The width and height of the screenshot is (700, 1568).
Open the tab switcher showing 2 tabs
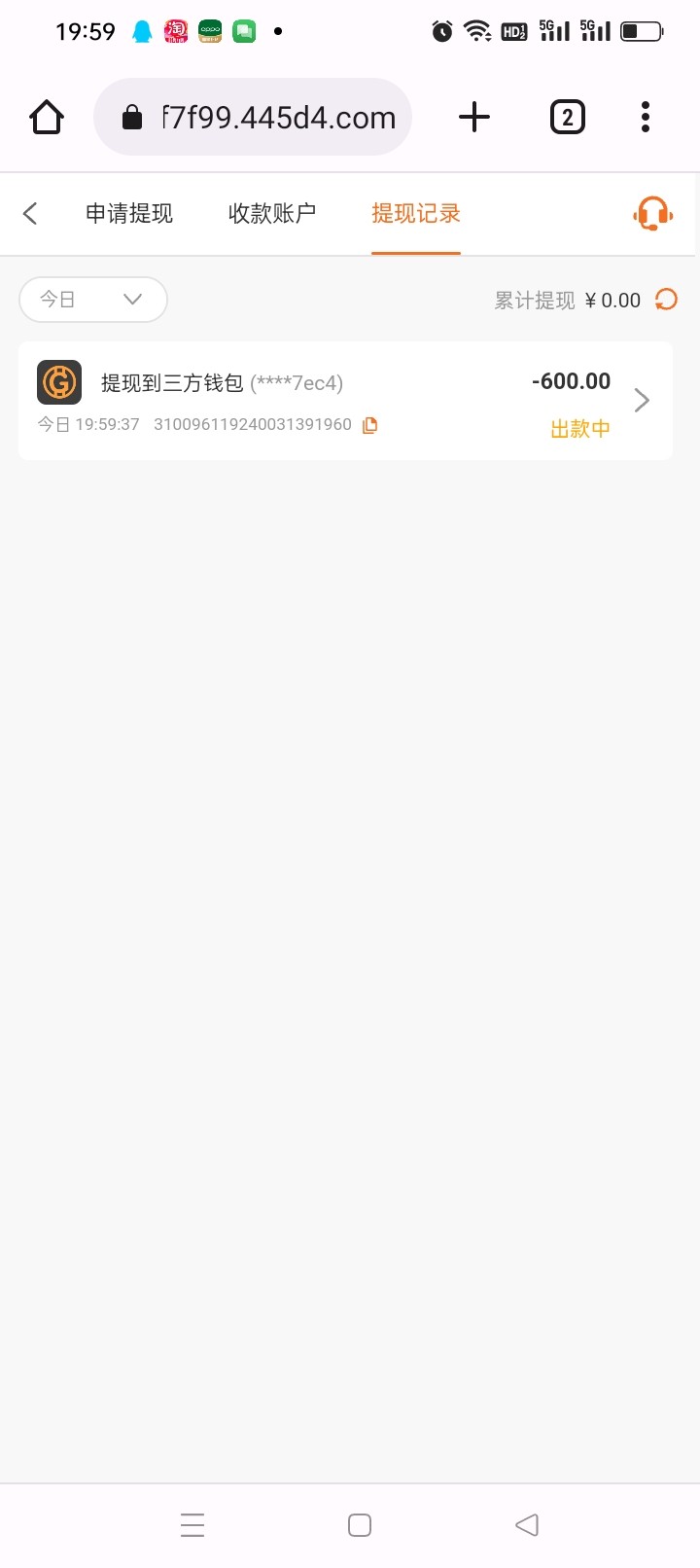point(568,118)
